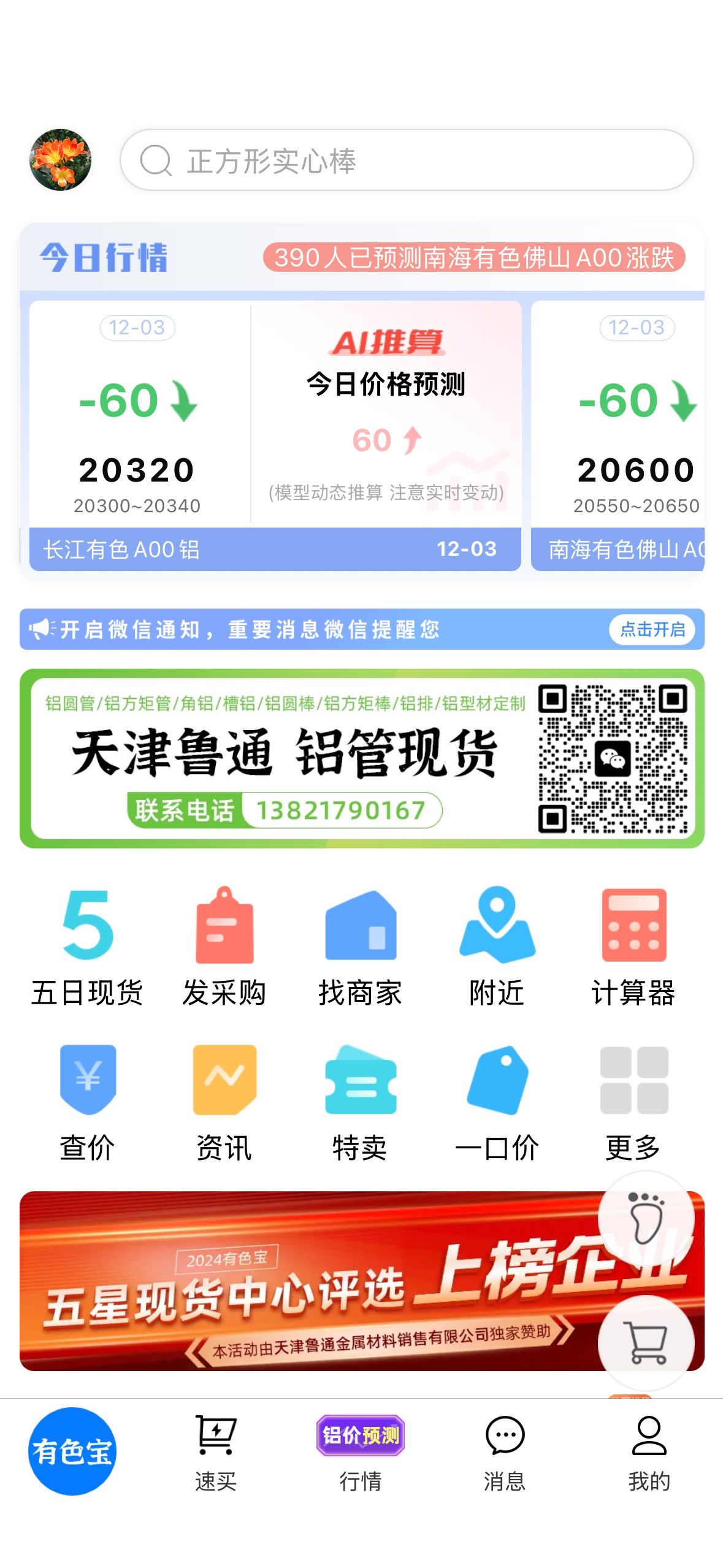Tap the floating footprint history button
723x1568 pixels.
[x=646, y=1219]
